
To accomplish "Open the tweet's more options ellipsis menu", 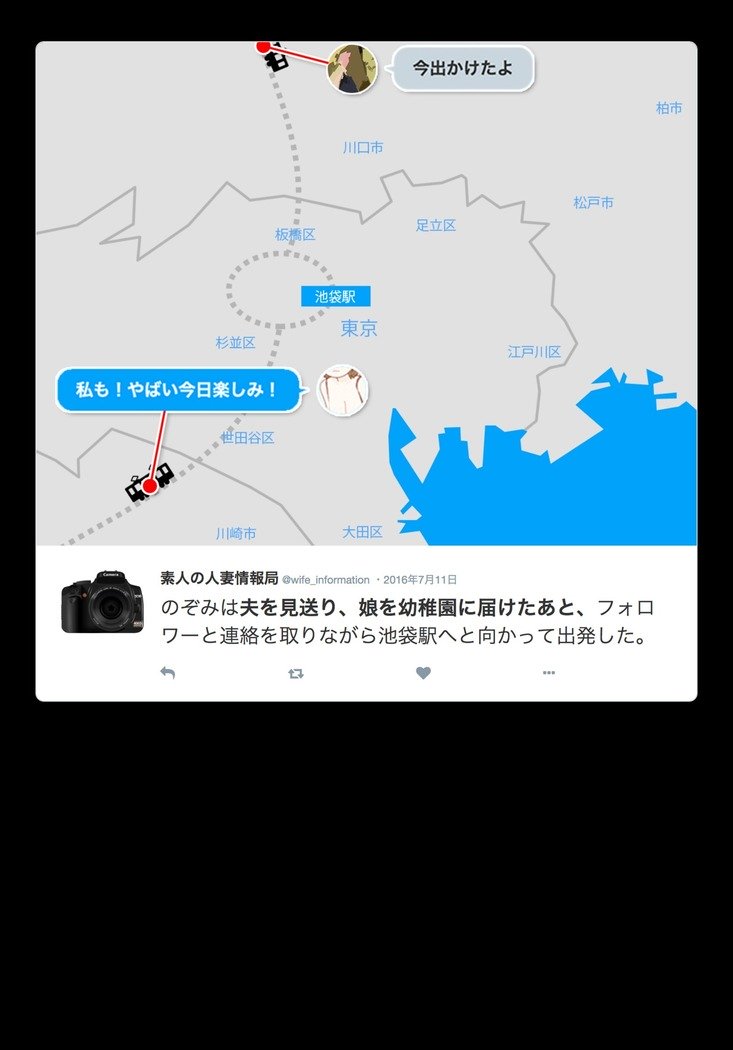I will click(548, 673).
